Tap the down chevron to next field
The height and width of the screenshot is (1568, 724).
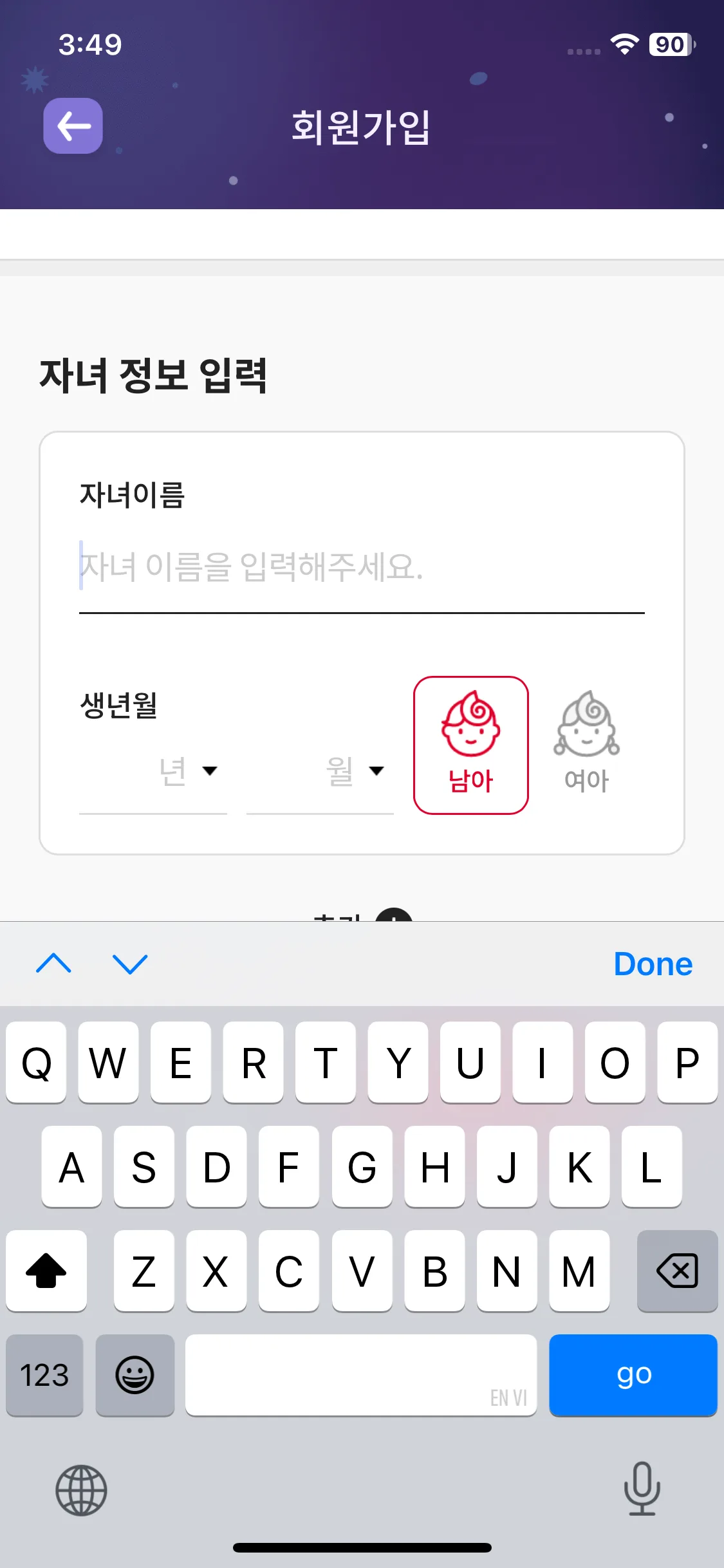point(129,964)
